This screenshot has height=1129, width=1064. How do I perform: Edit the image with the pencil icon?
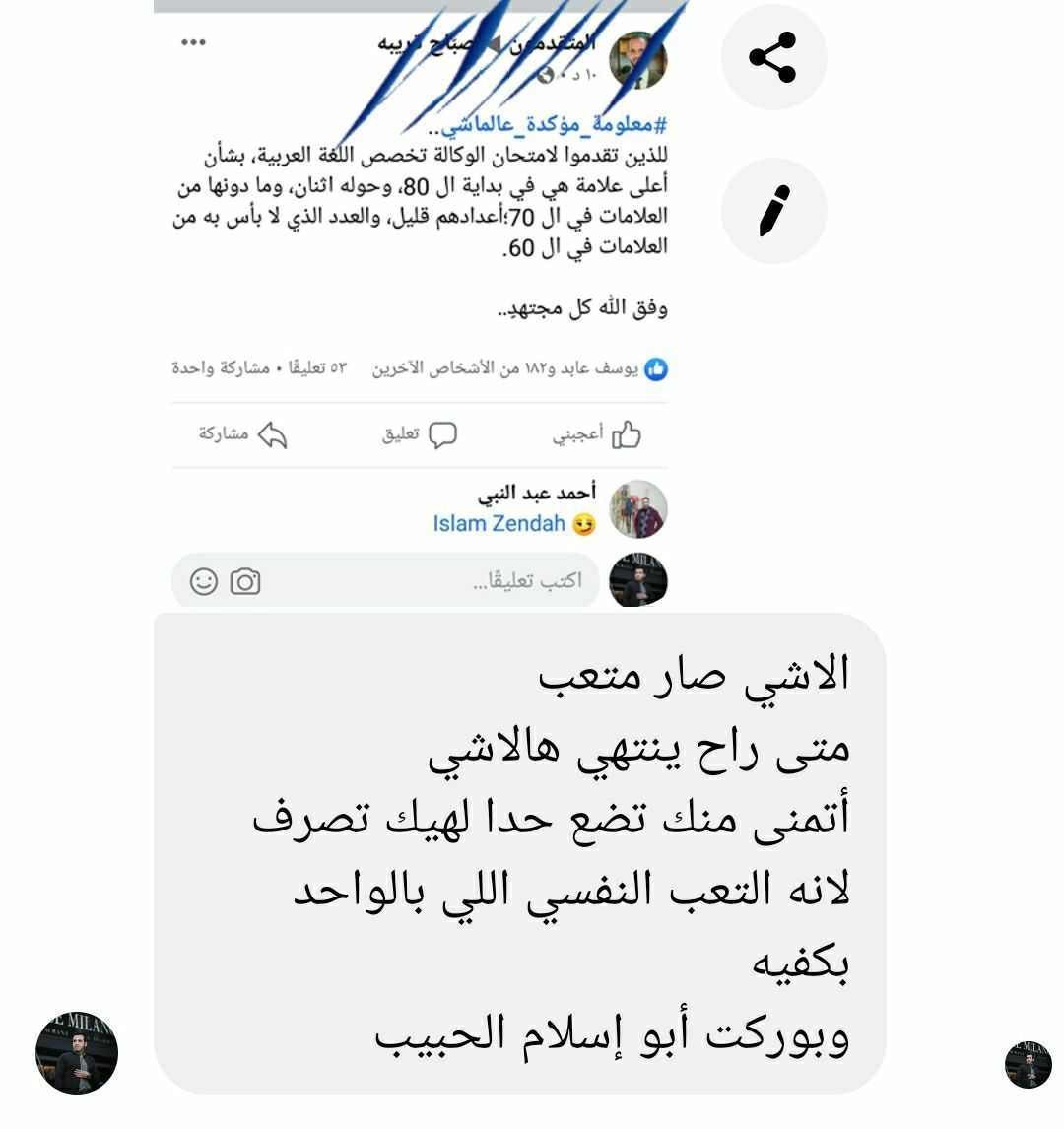point(773,211)
